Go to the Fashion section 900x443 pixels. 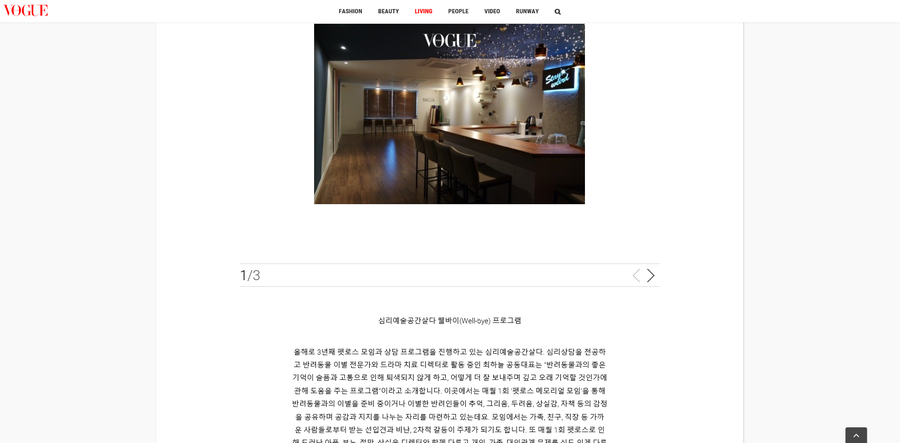(x=350, y=11)
